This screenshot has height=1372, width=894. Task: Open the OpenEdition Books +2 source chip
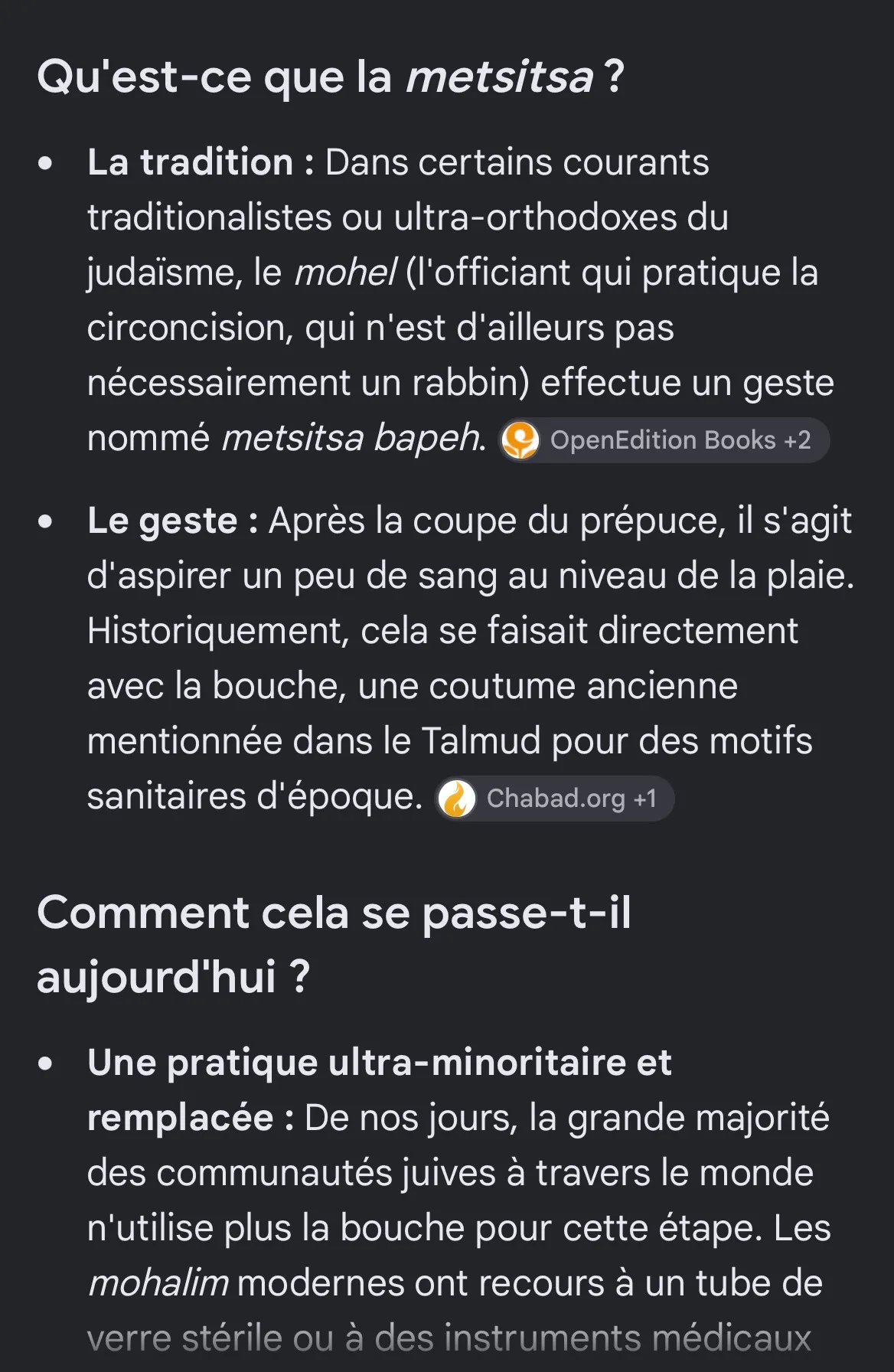(x=664, y=440)
